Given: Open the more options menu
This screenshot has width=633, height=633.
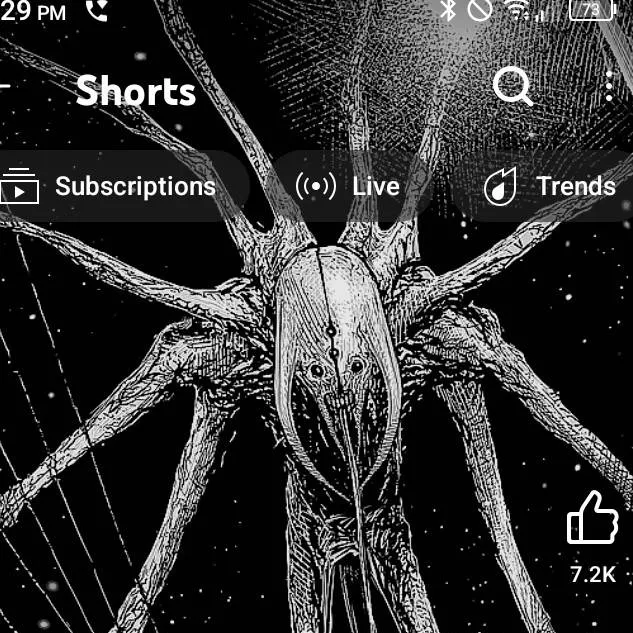Looking at the screenshot, I should 609,88.
